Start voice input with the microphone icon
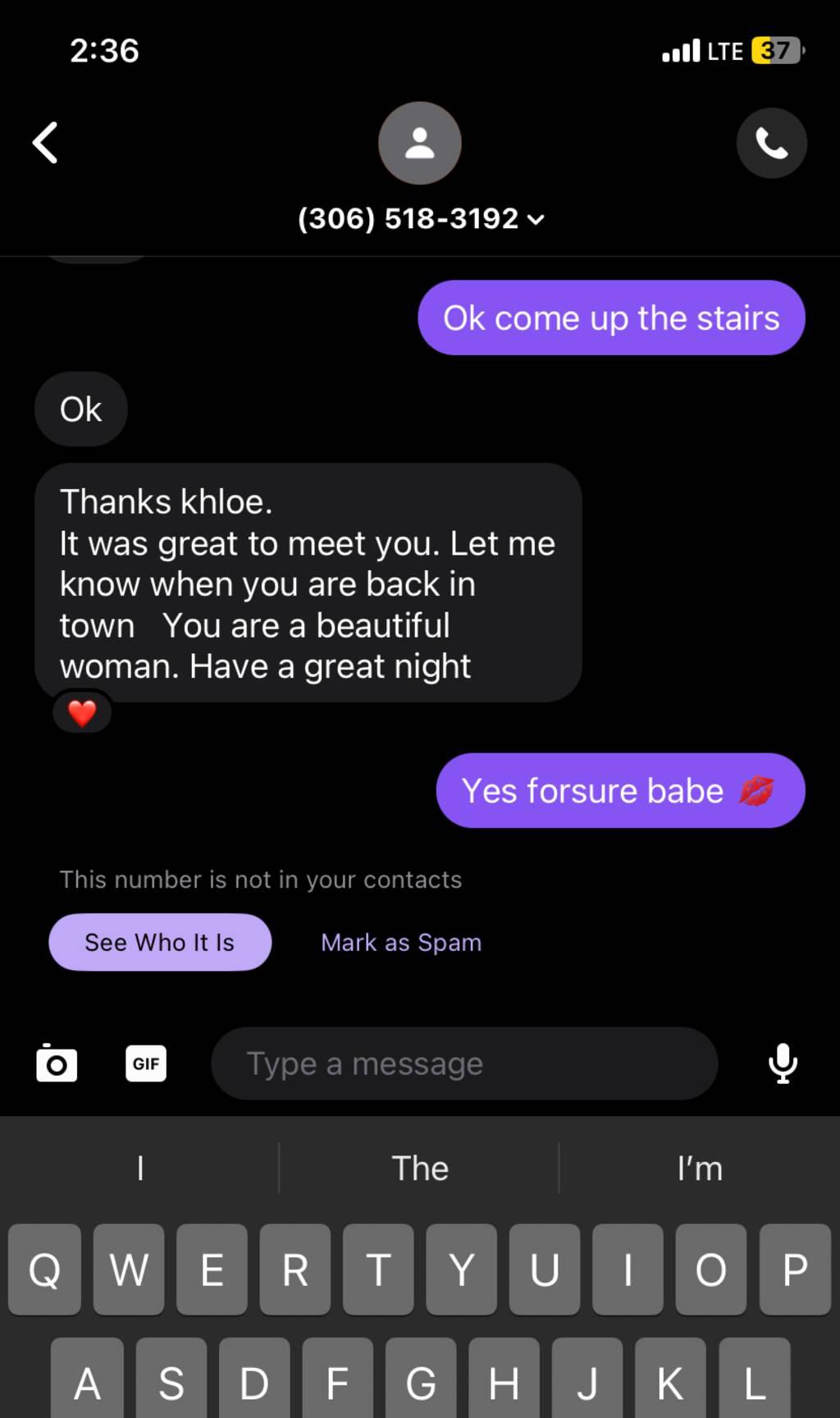 point(783,1063)
